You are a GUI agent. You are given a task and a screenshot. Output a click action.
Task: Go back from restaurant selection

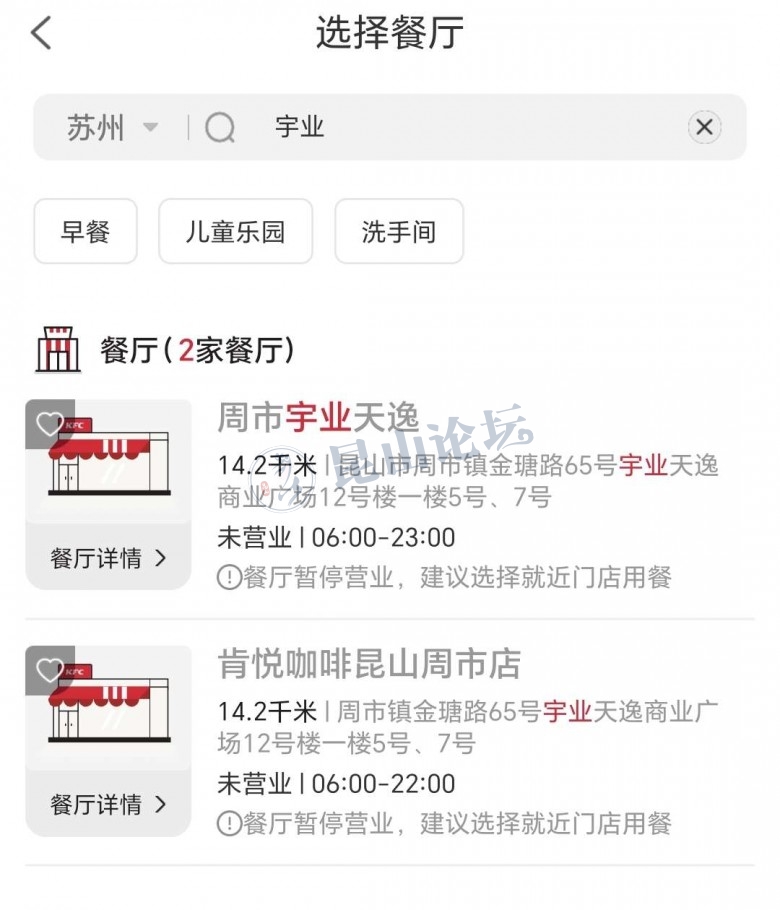pos(41,33)
